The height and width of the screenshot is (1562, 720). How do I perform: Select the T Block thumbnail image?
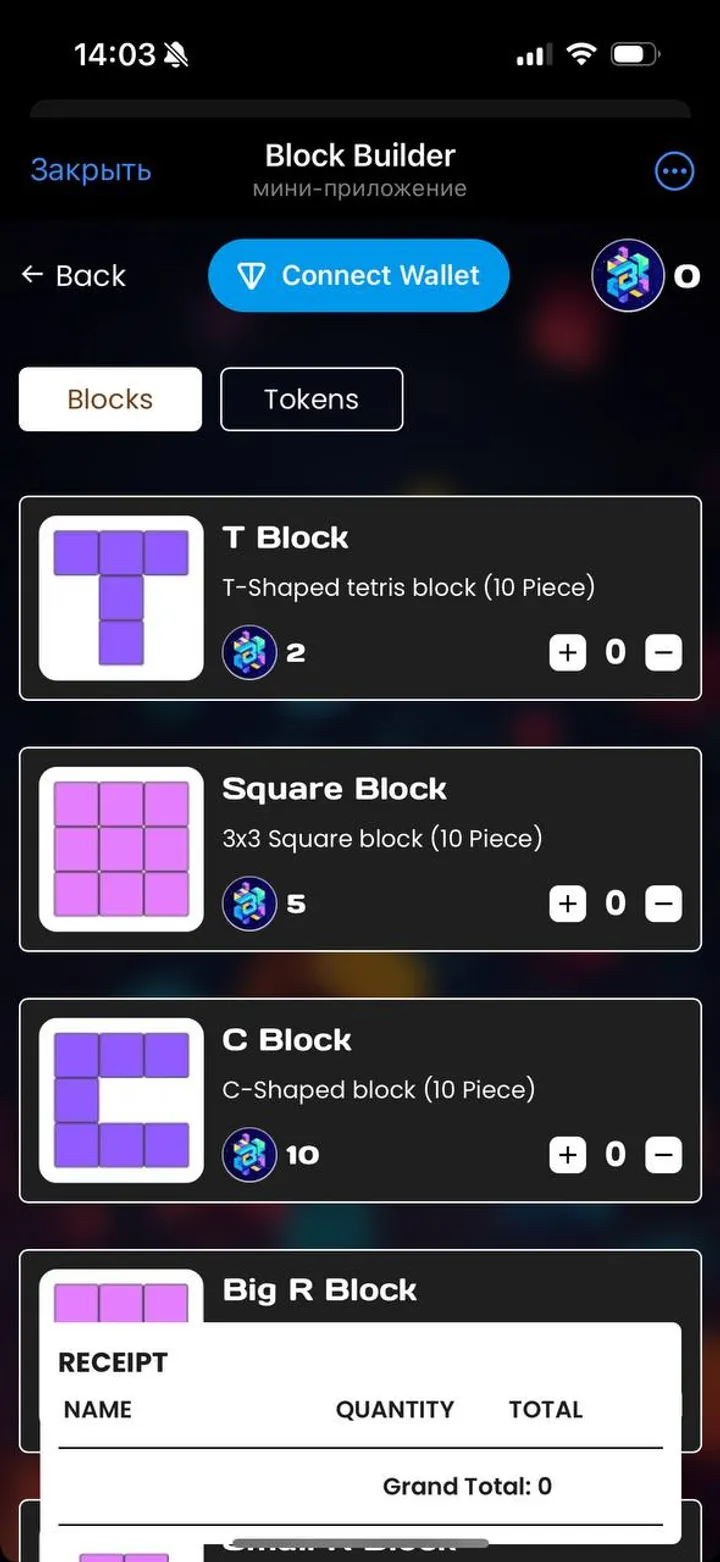tap(120, 596)
